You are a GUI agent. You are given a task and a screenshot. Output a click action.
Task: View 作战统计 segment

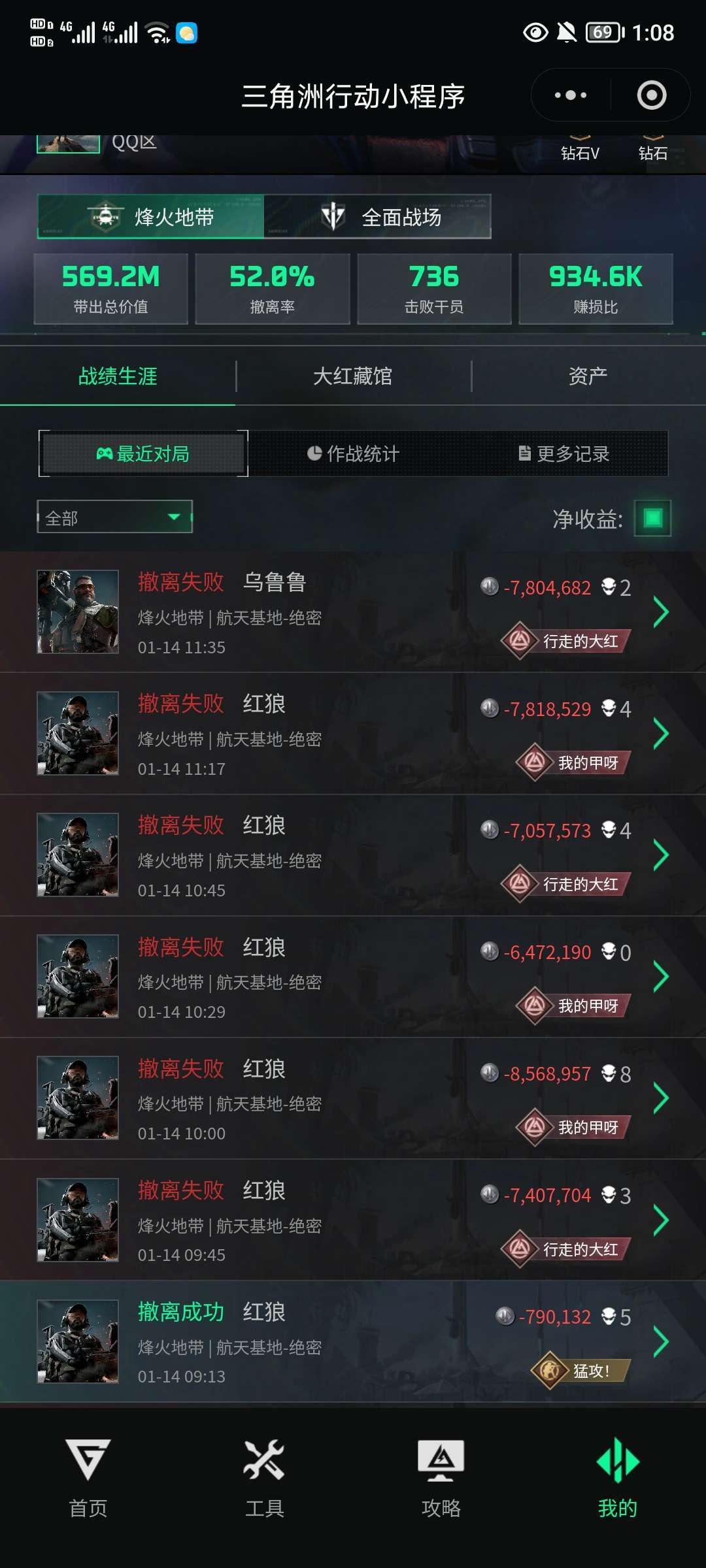[353, 453]
